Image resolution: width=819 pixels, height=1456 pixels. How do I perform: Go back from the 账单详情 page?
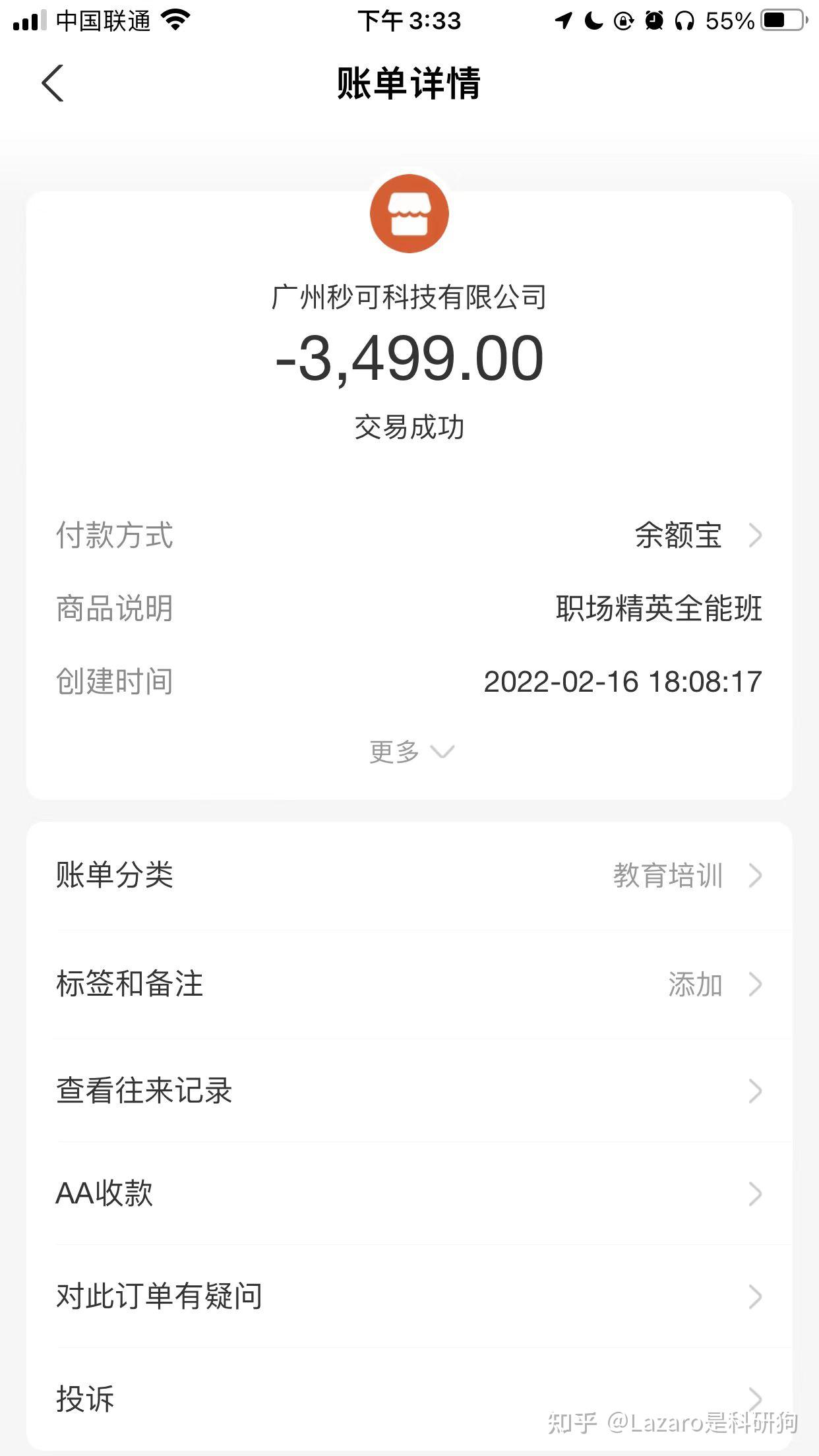(x=53, y=83)
